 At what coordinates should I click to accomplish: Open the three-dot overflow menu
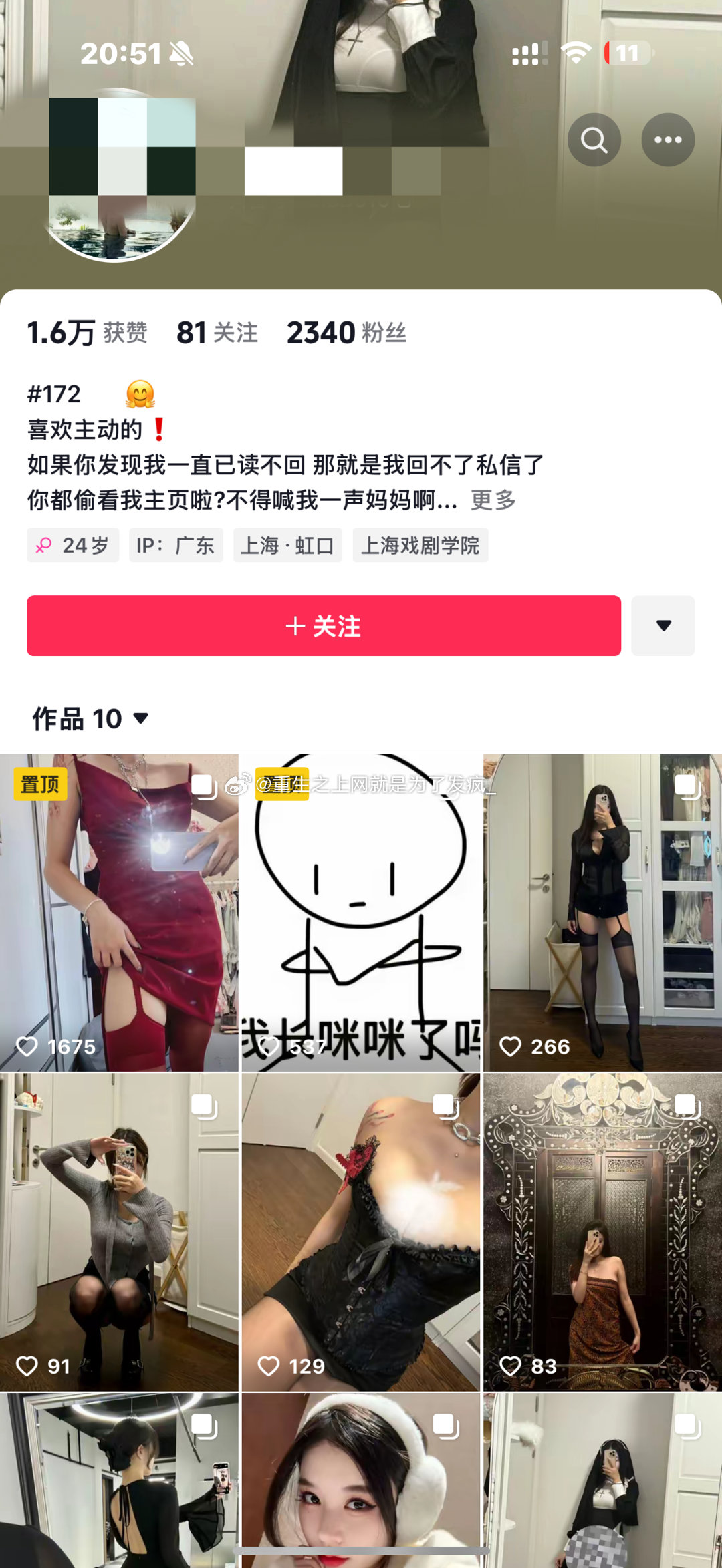click(668, 140)
